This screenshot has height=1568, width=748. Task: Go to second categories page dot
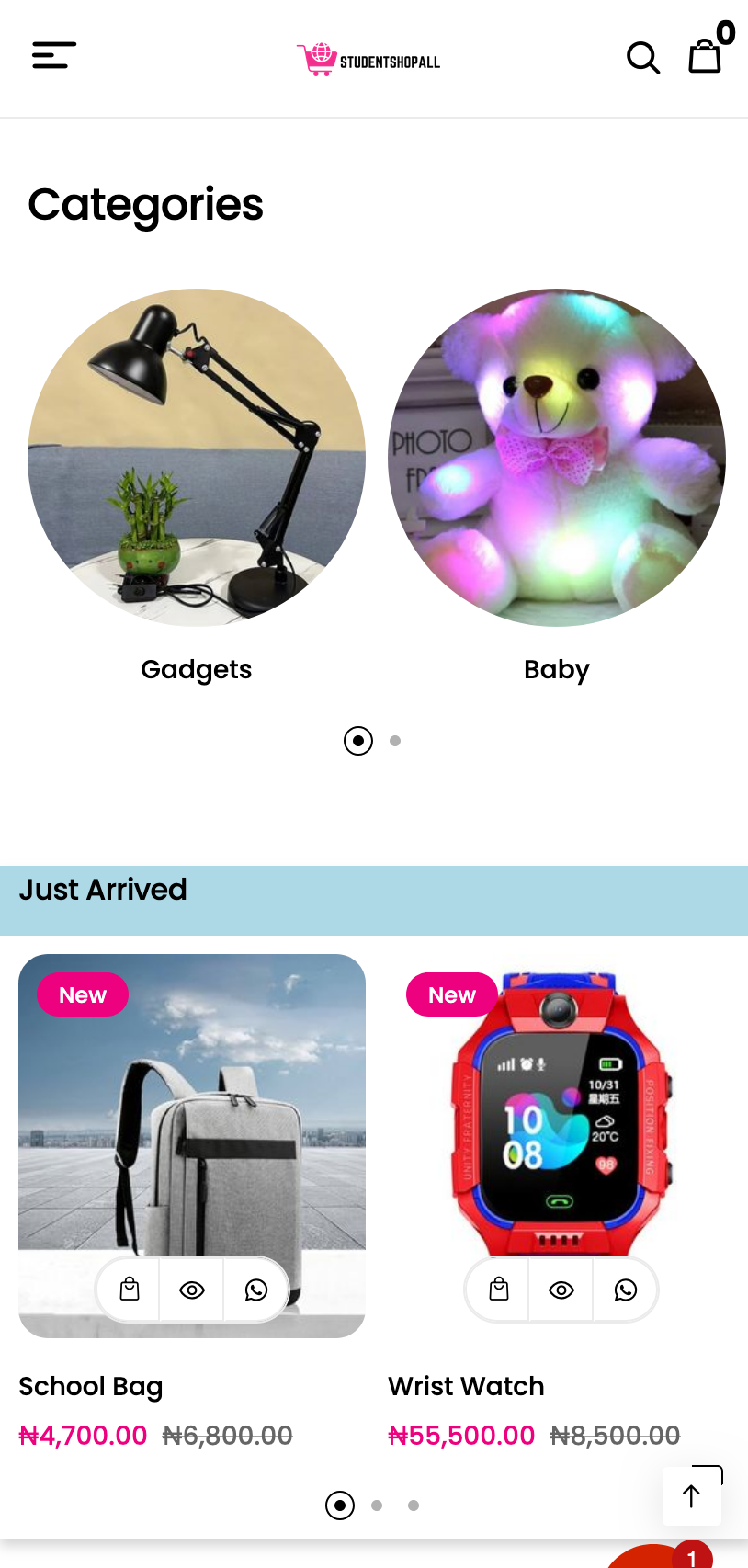pyautogui.click(x=395, y=741)
